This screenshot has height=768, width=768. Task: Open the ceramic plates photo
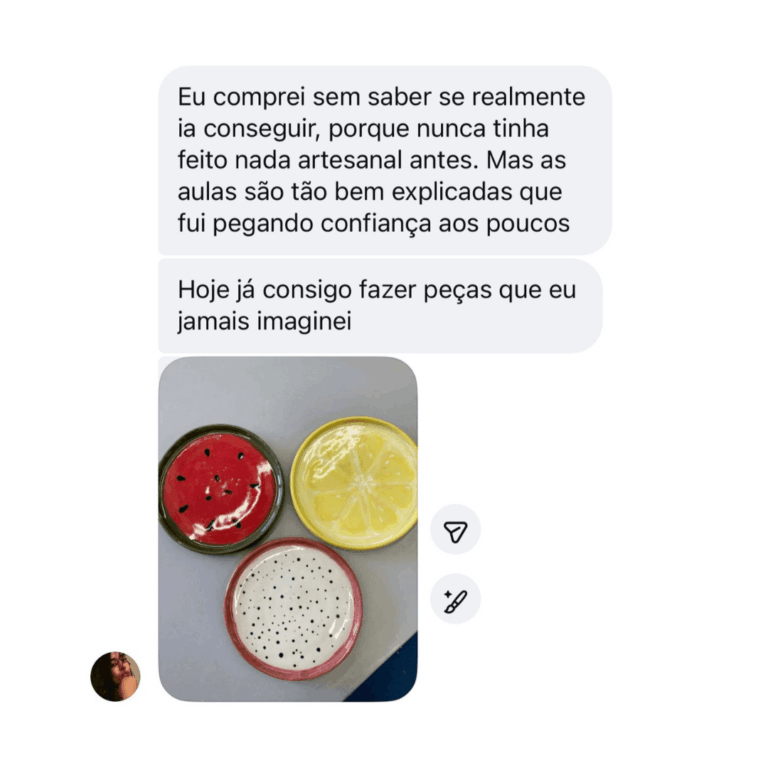288,528
